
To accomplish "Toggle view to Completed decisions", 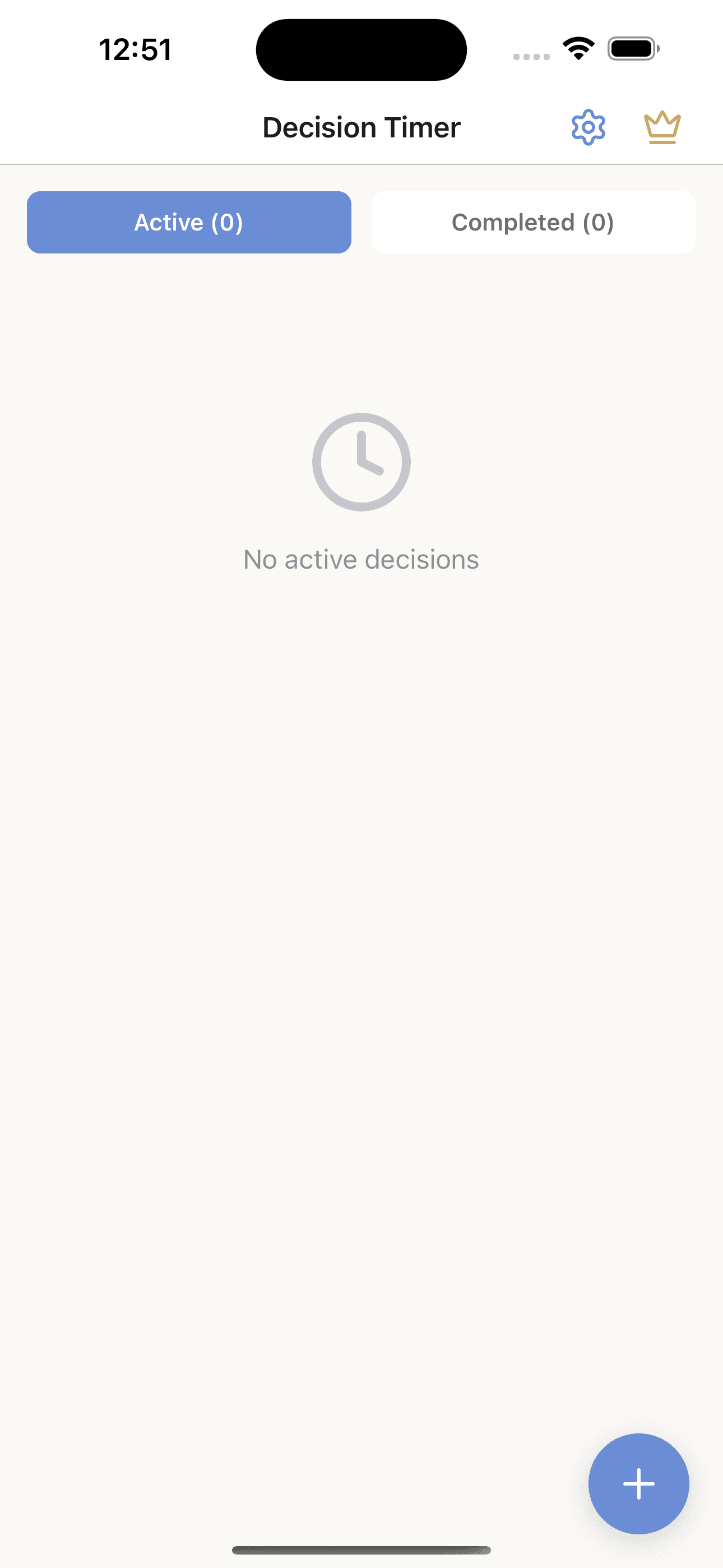I will [x=532, y=222].
